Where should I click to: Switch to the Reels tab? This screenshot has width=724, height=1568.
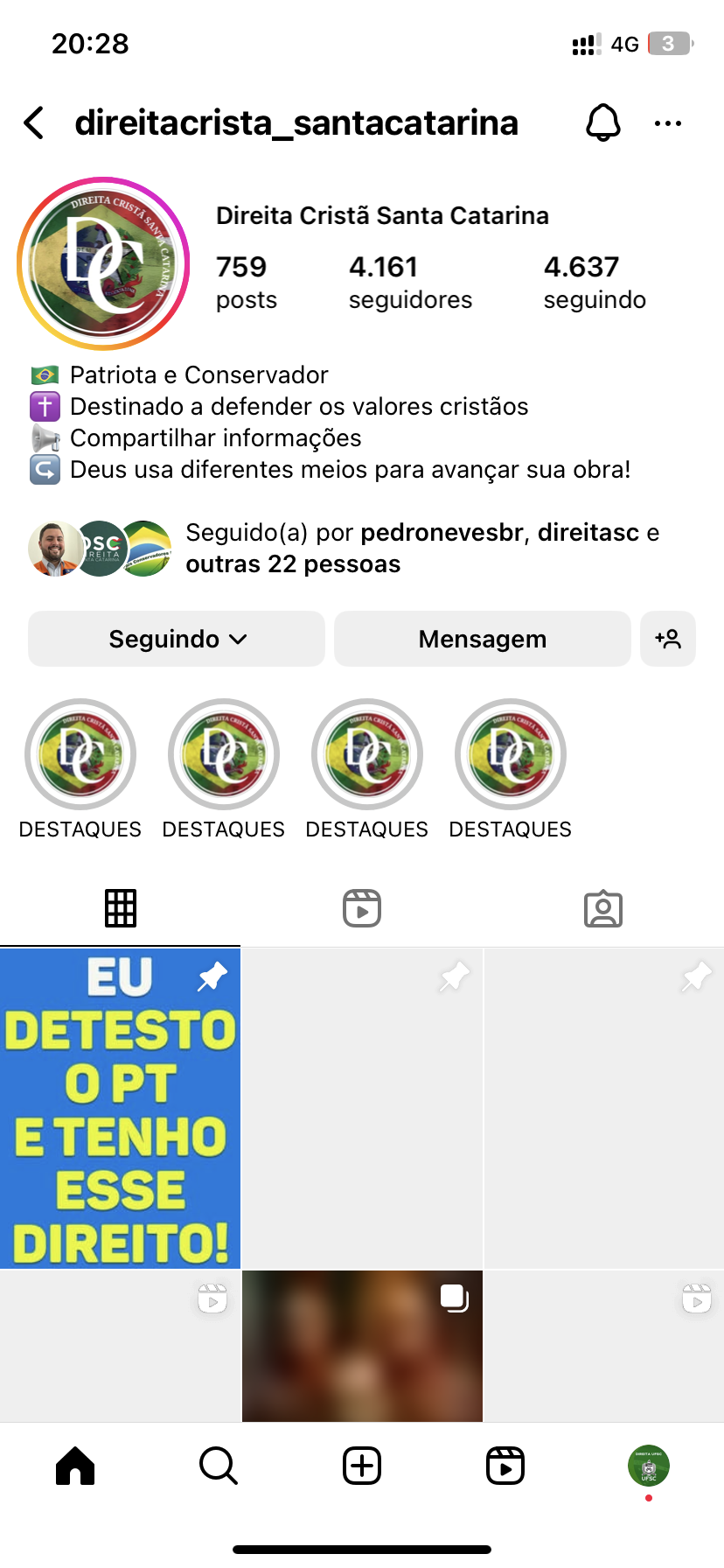362,908
